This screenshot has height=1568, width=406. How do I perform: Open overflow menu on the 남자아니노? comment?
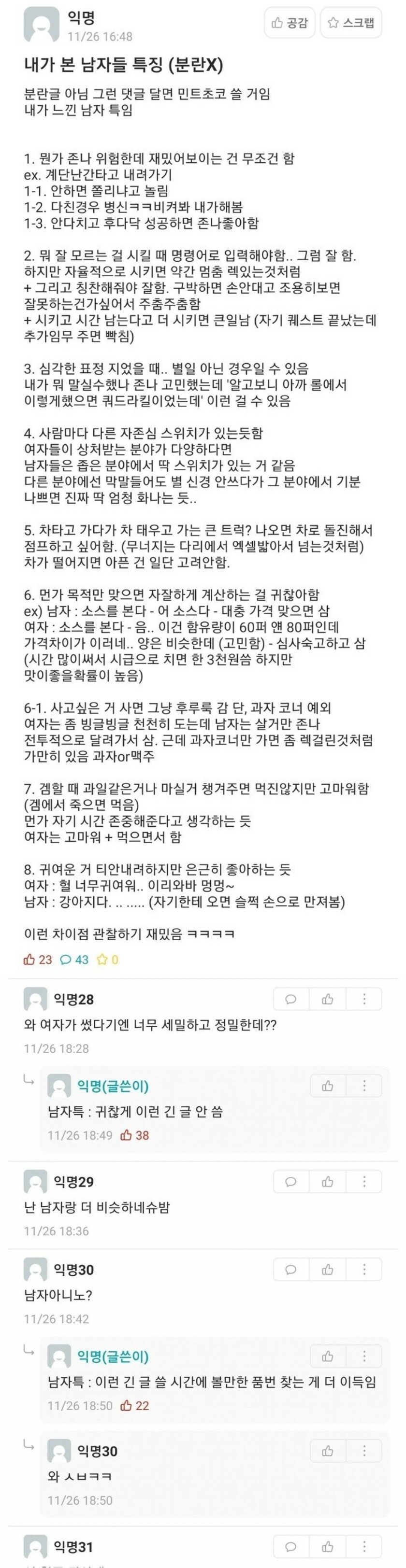pyautogui.click(x=364, y=1269)
